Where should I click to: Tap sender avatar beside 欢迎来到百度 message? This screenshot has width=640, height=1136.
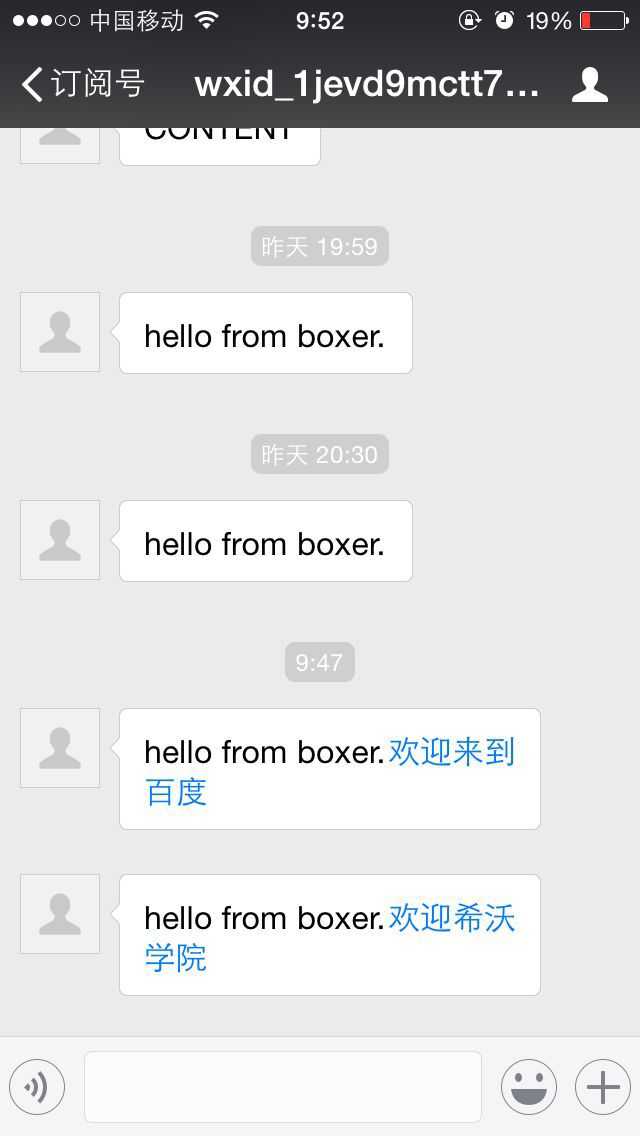coord(60,748)
